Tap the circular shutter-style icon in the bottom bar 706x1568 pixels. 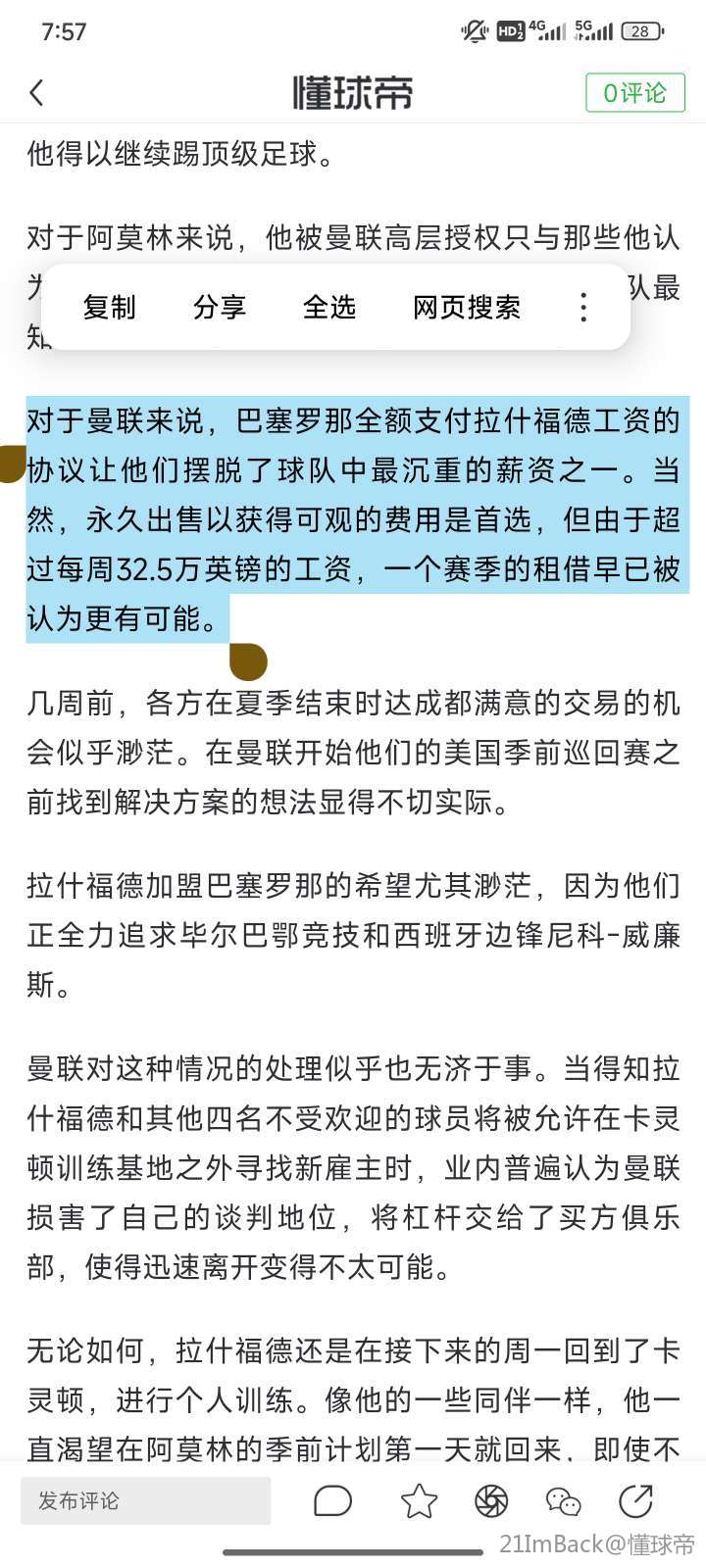tap(491, 1500)
